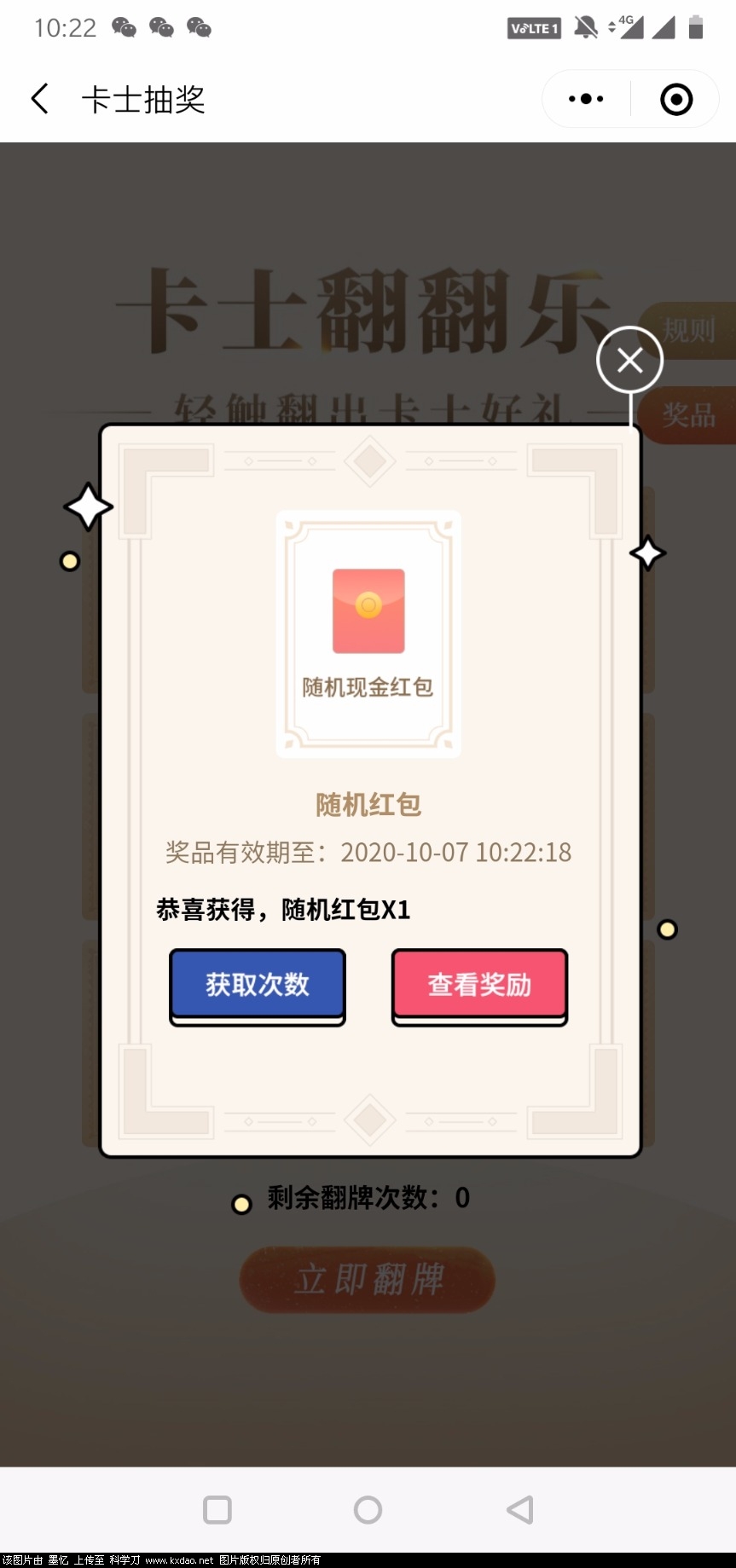Go back from the 卡士抽奖 page
The image size is (736, 1568).
click(x=40, y=99)
